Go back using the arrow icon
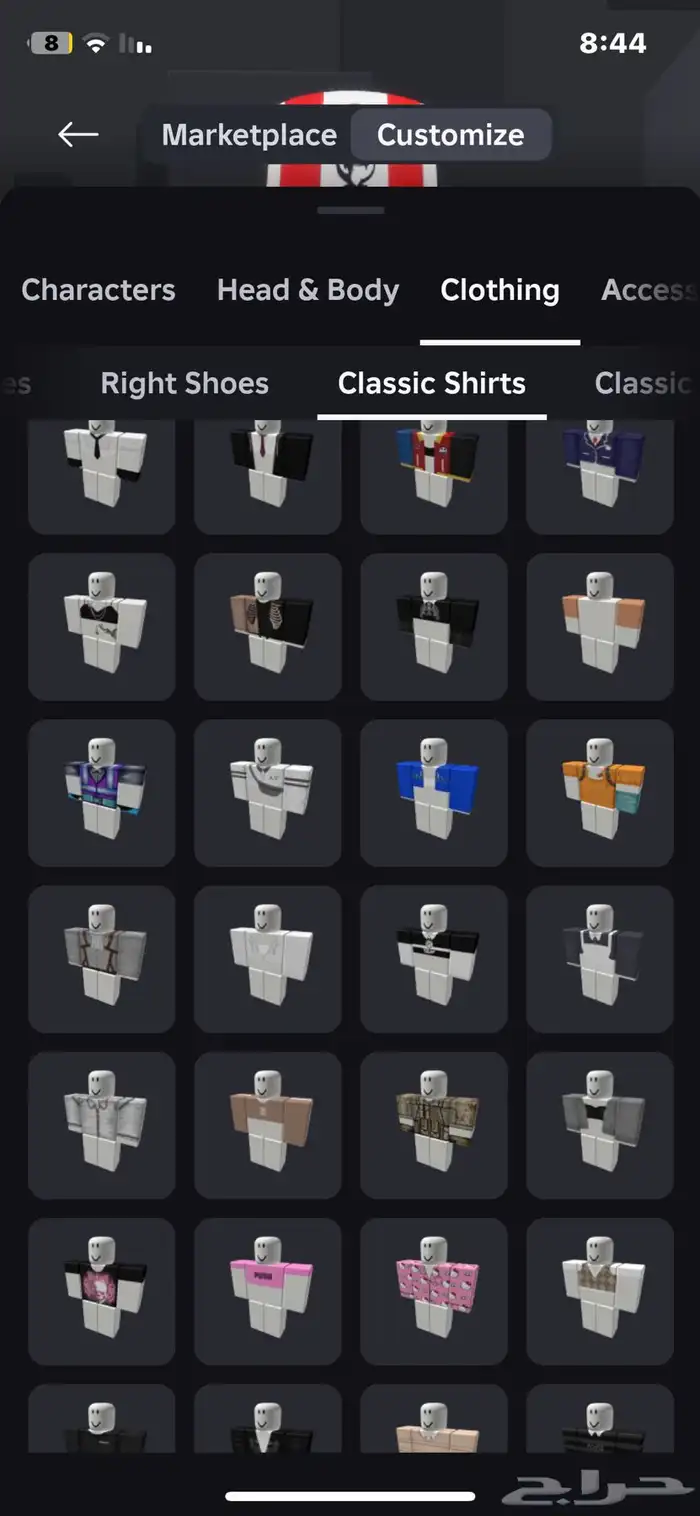Viewport: 700px width, 1516px height. click(x=78, y=135)
